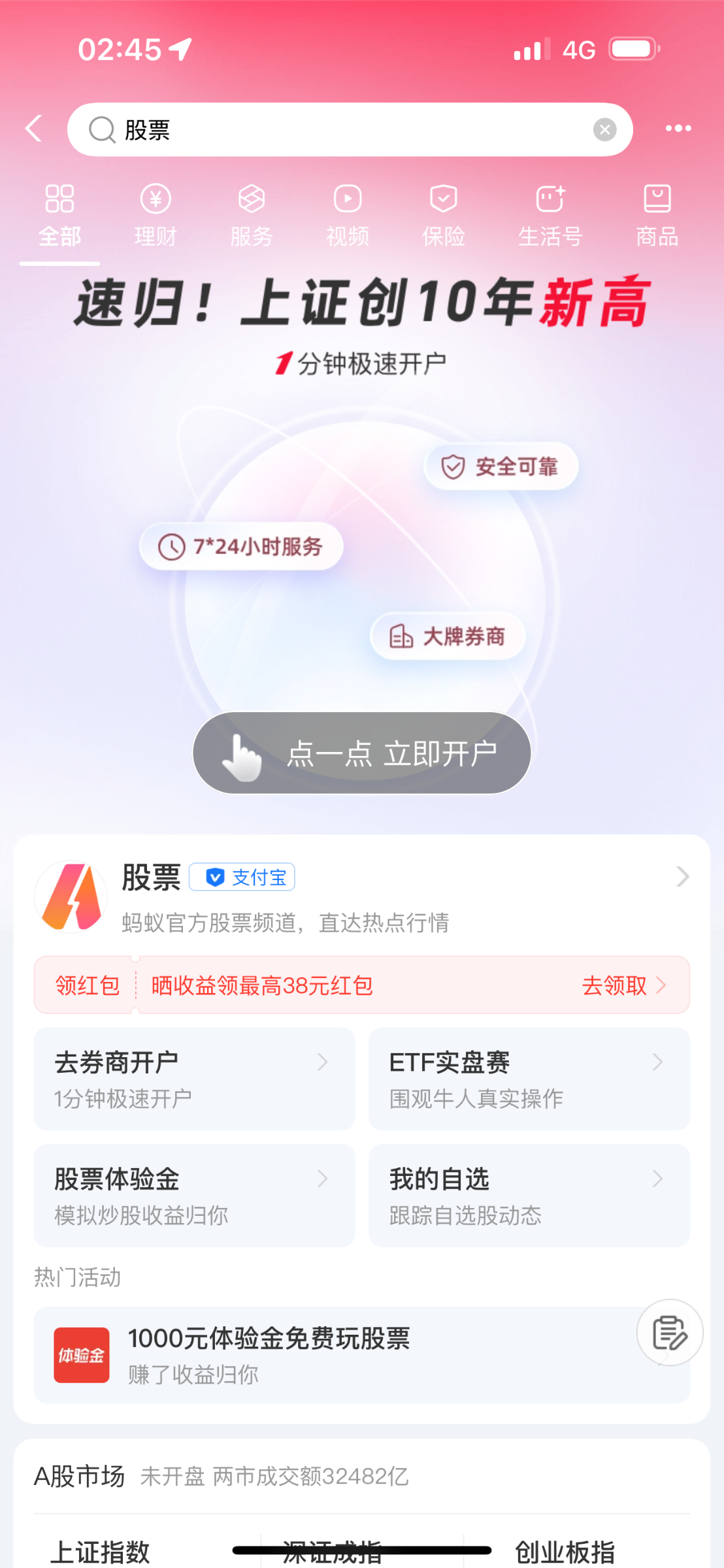Switch to the 商品 tab
The height and width of the screenshot is (1568, 724).
(x=657, y=216)
